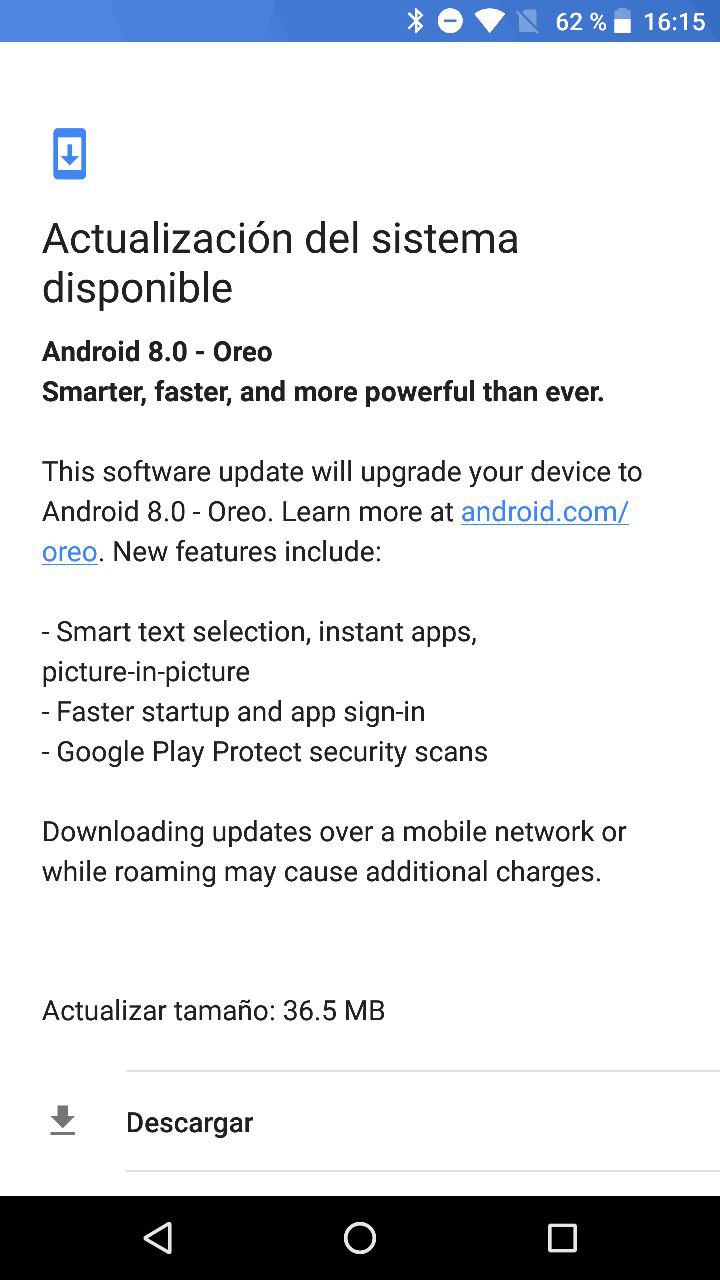Go back with the navigation bar arrow
This screenshot has width=720, height=1280.
[158, 1238]
